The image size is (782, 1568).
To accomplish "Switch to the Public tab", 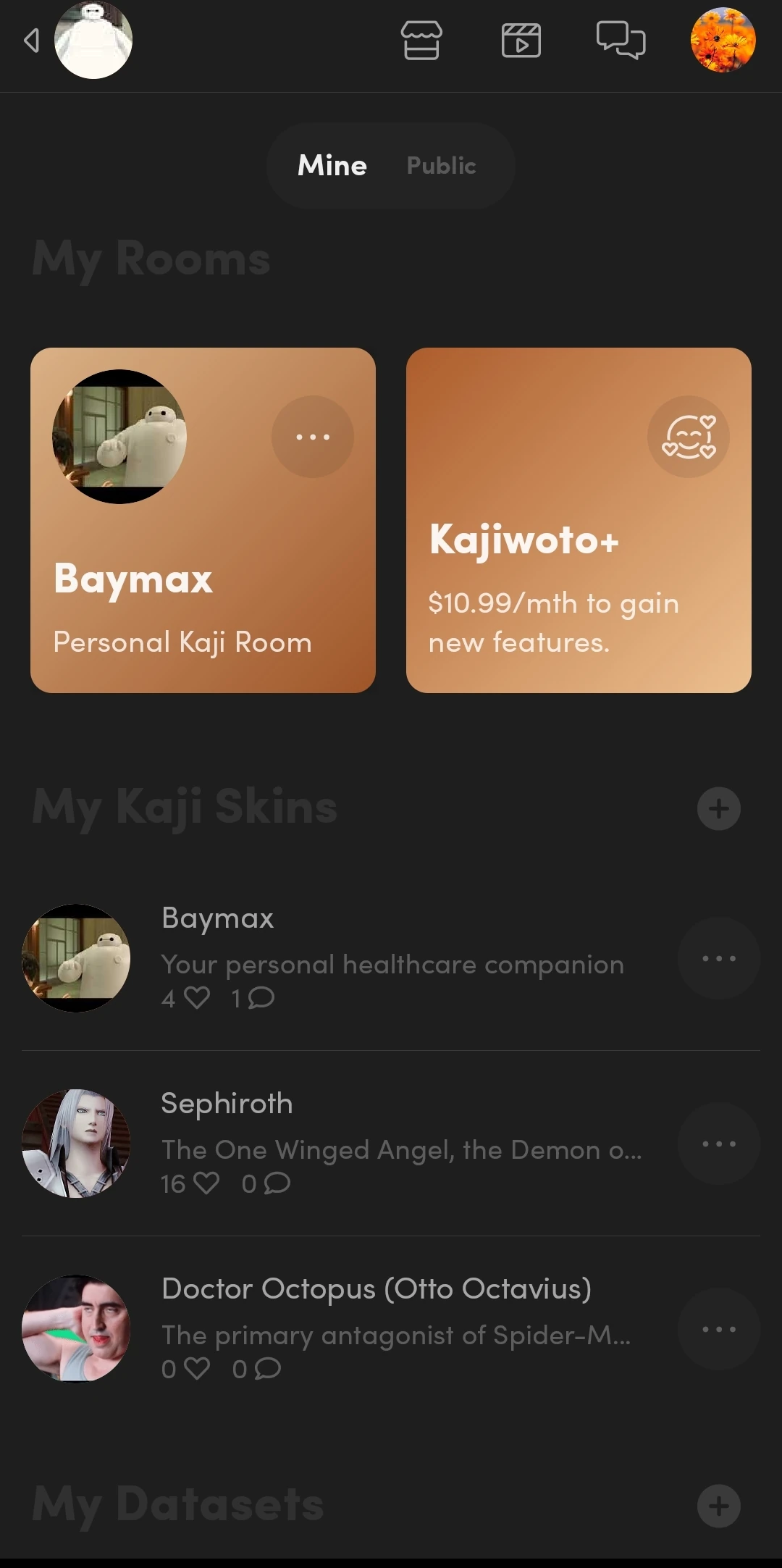I will coord(441,165).
